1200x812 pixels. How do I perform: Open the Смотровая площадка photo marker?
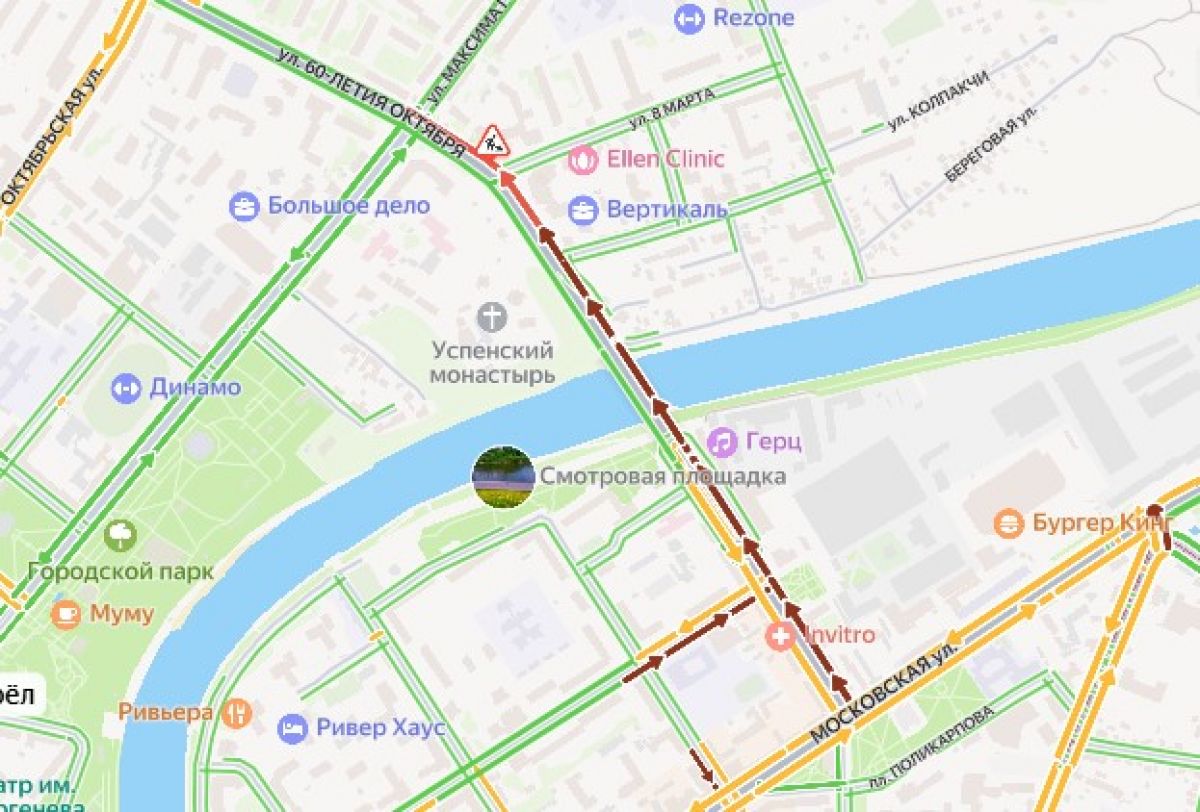pyautogui.click(x=503, y=476)
